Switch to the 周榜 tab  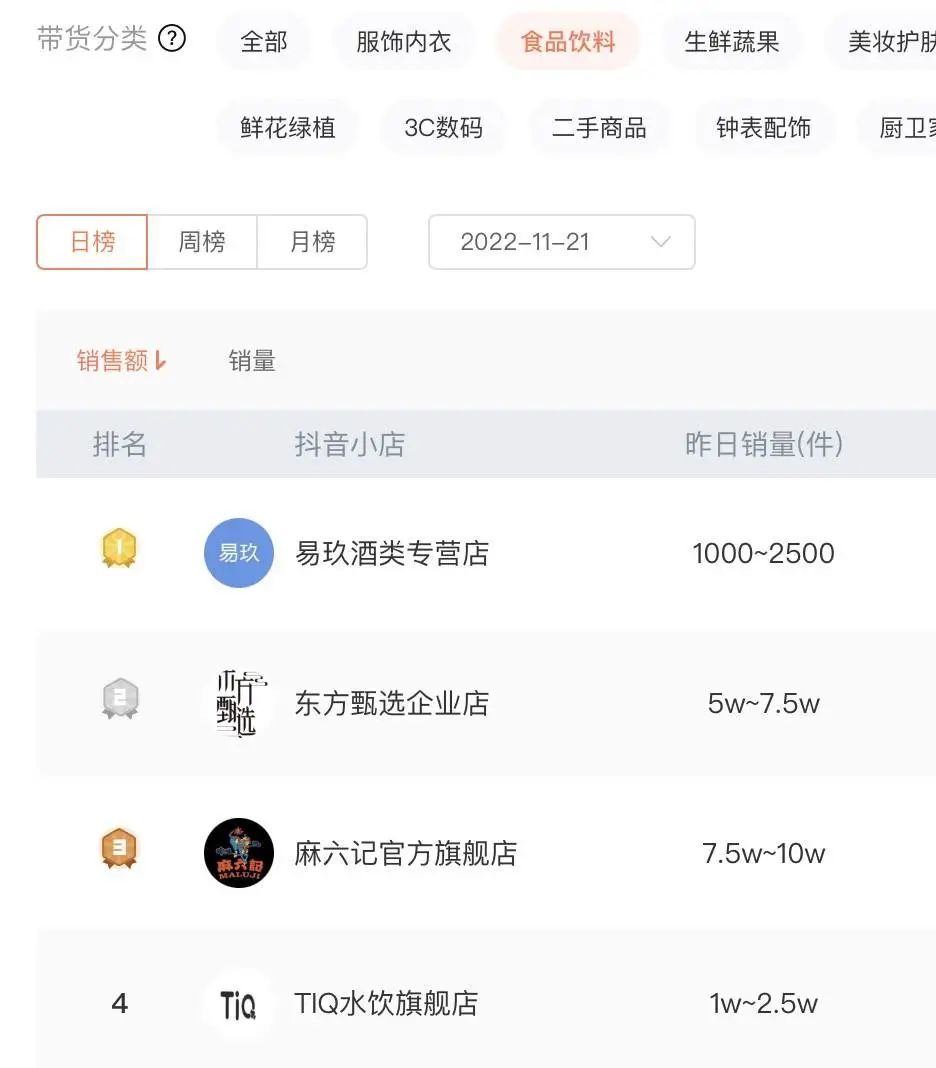point(202,242)
